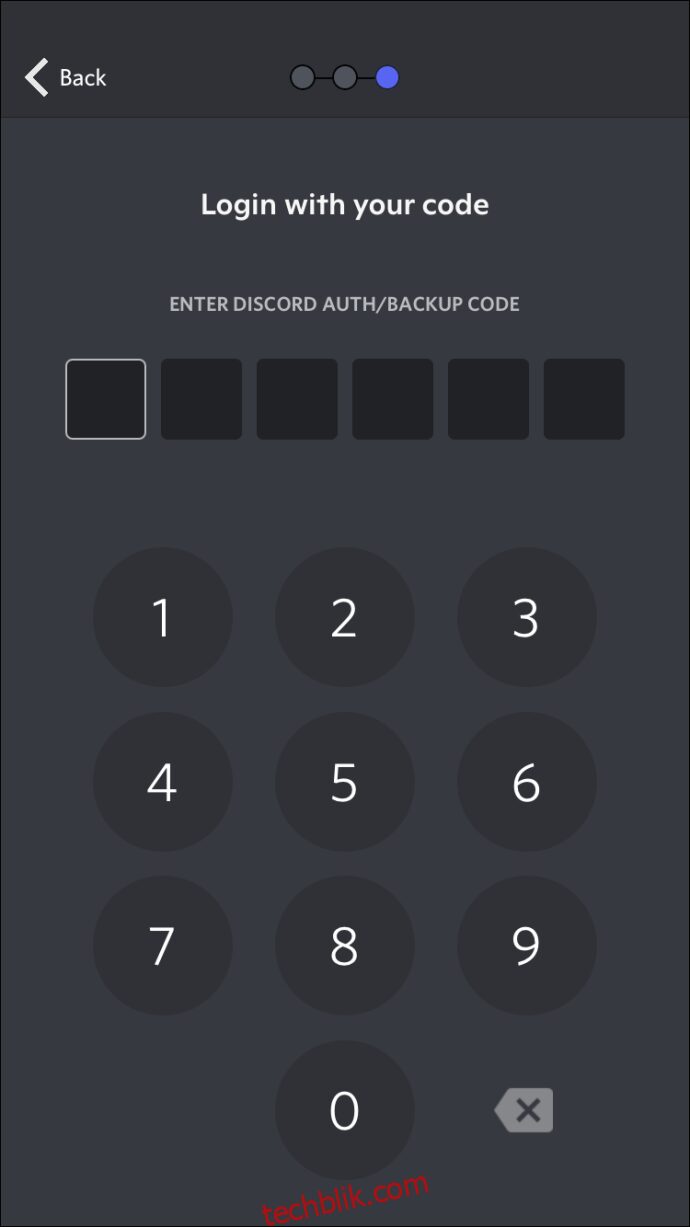The height and width of the screenshot is (1227, 690).
Task: Enter digit 9 on the keypad
Action: 527,945
